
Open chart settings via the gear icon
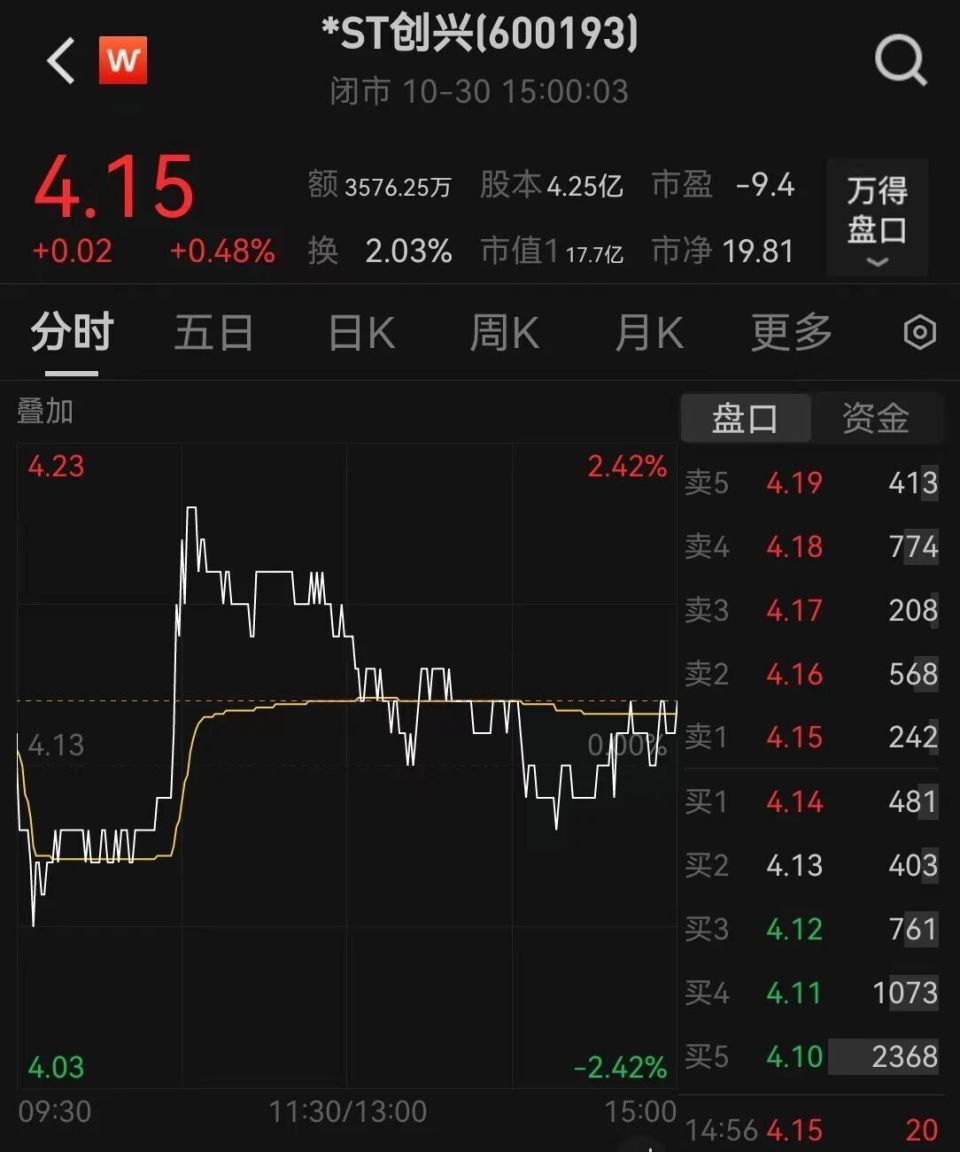[x=917, y=332]
